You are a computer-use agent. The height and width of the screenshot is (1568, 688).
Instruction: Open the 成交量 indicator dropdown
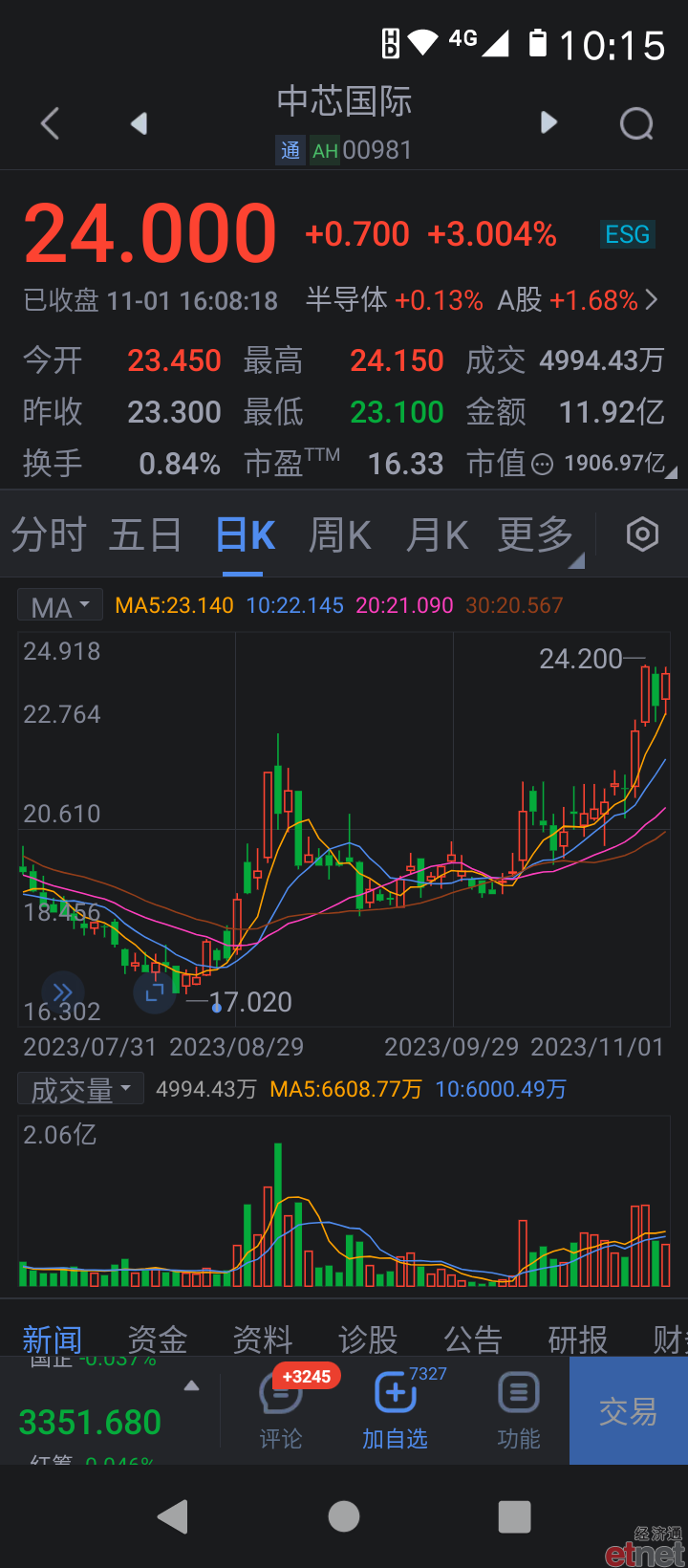[x=80, y=1089]
